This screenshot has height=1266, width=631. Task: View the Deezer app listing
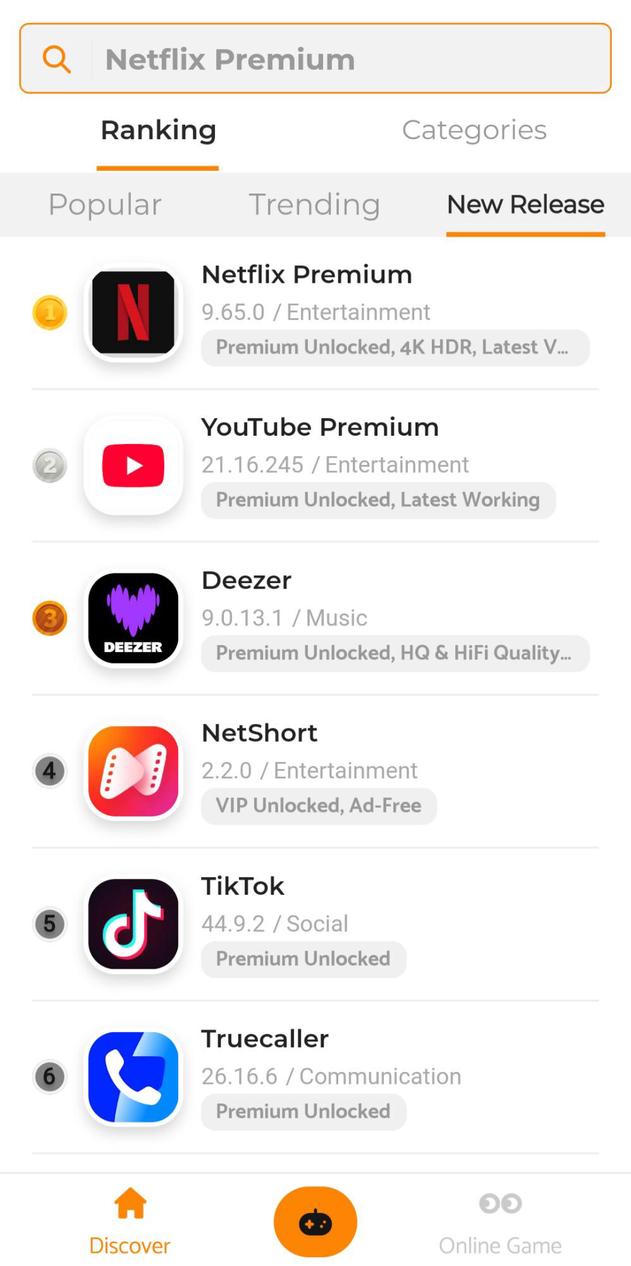pyautogui.click(x=315, y=619)
